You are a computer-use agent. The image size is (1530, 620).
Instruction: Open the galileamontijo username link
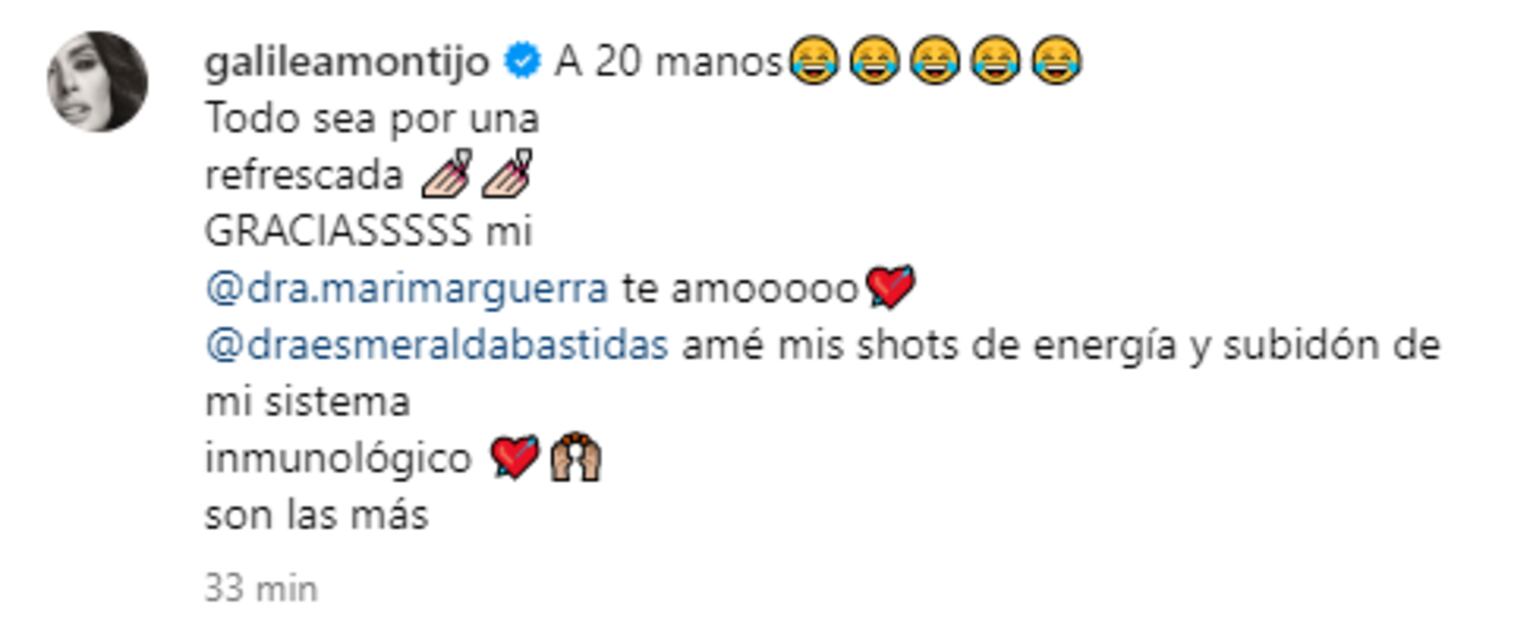tap(346, 62)
